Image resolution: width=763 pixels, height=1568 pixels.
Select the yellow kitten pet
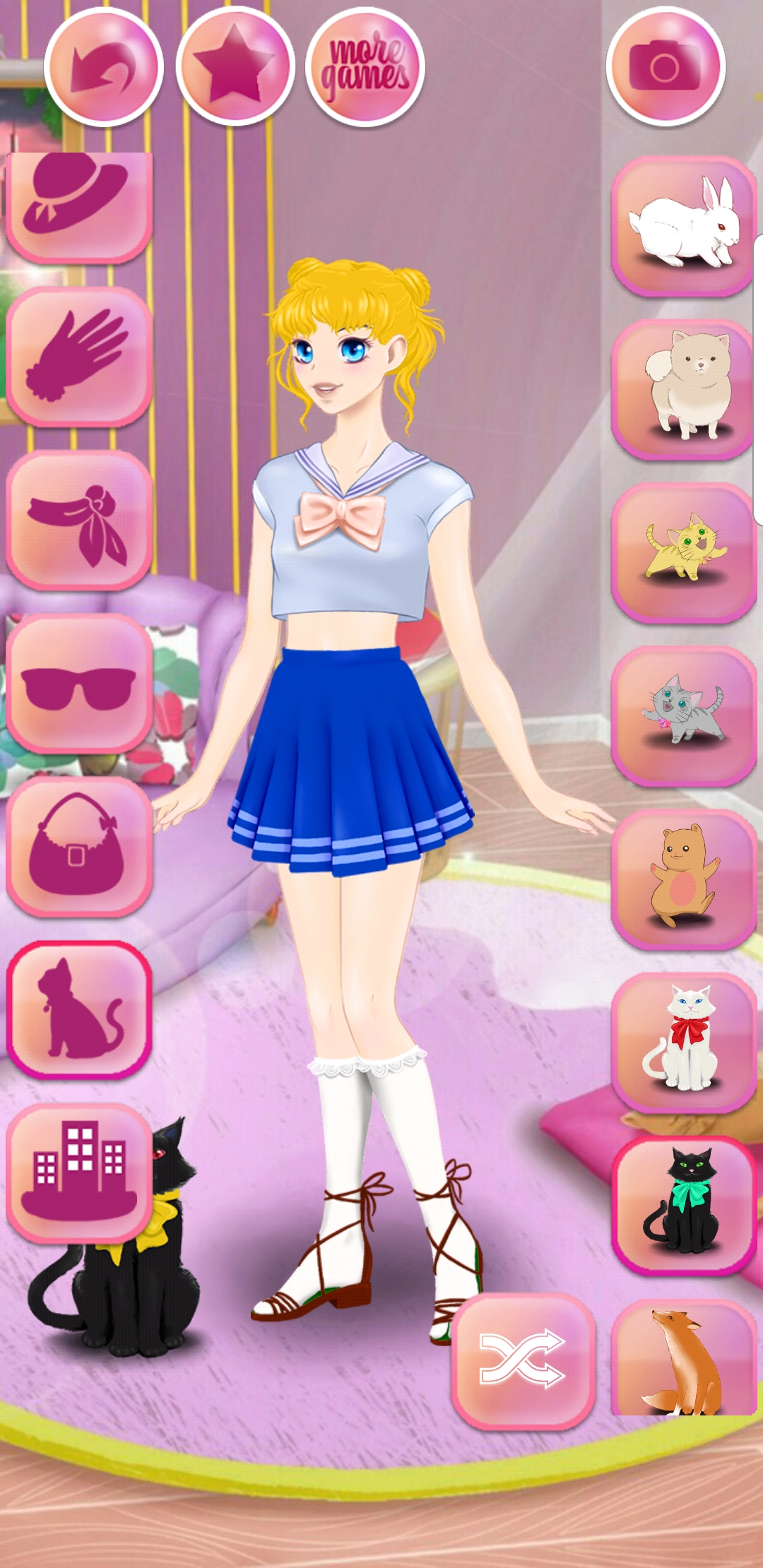684,553
